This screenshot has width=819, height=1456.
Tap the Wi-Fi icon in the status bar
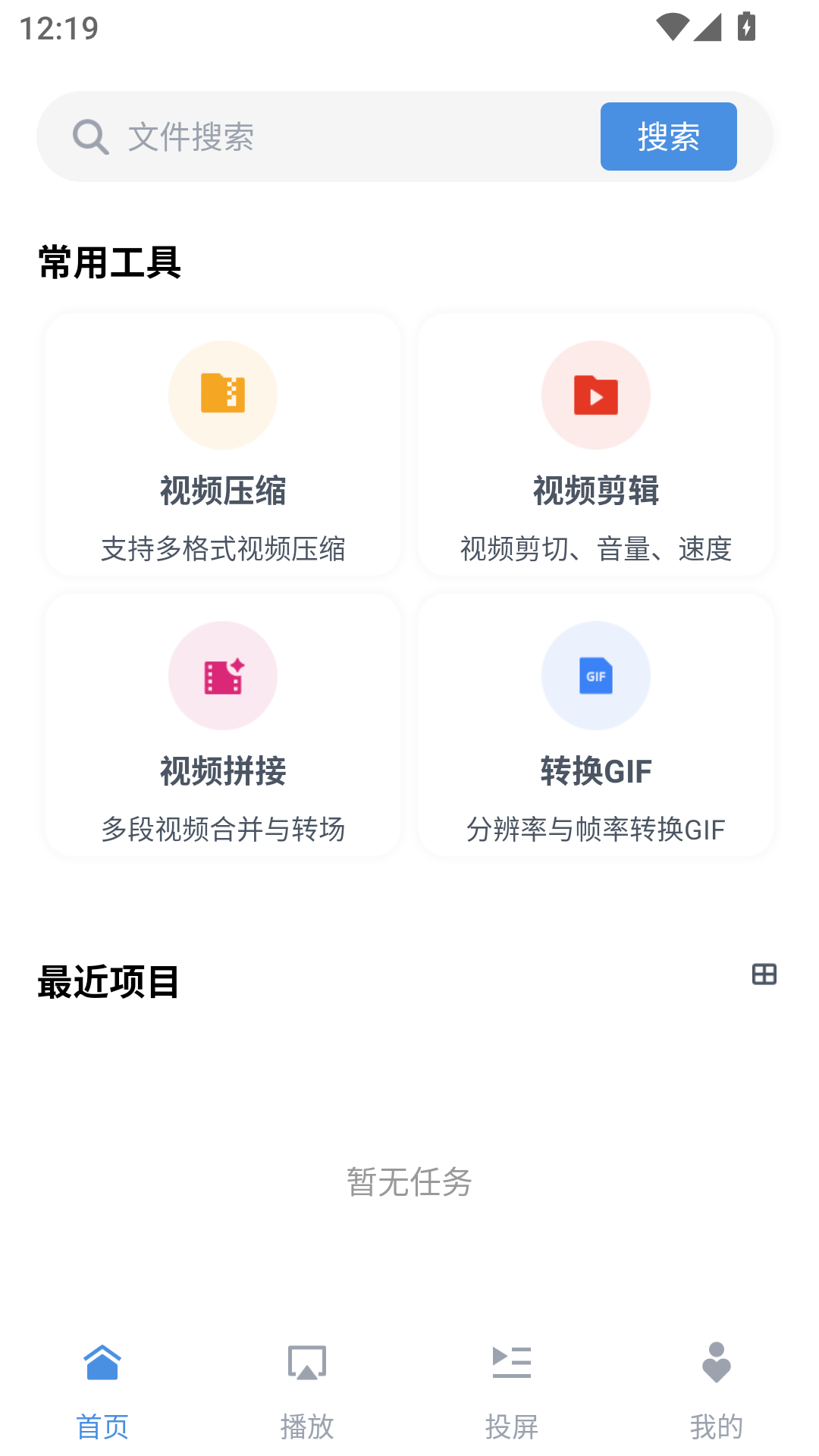pyautogui.click(x=673, y=25)
